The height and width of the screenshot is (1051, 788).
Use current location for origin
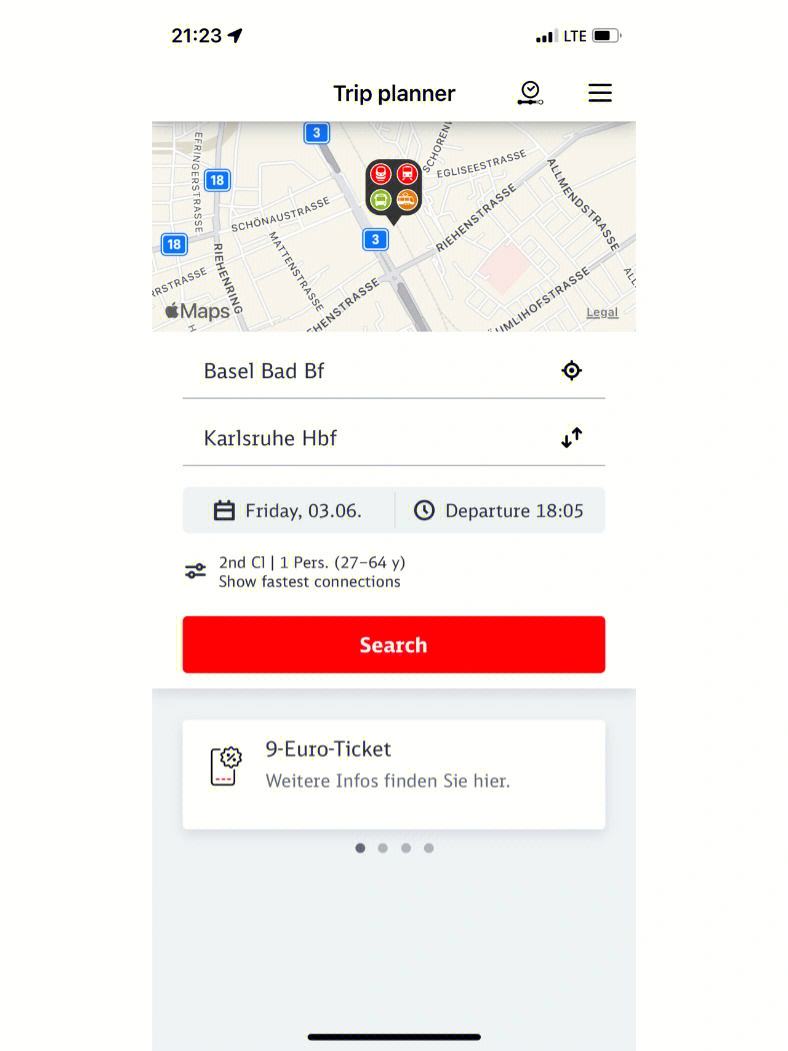coord(571,371)
